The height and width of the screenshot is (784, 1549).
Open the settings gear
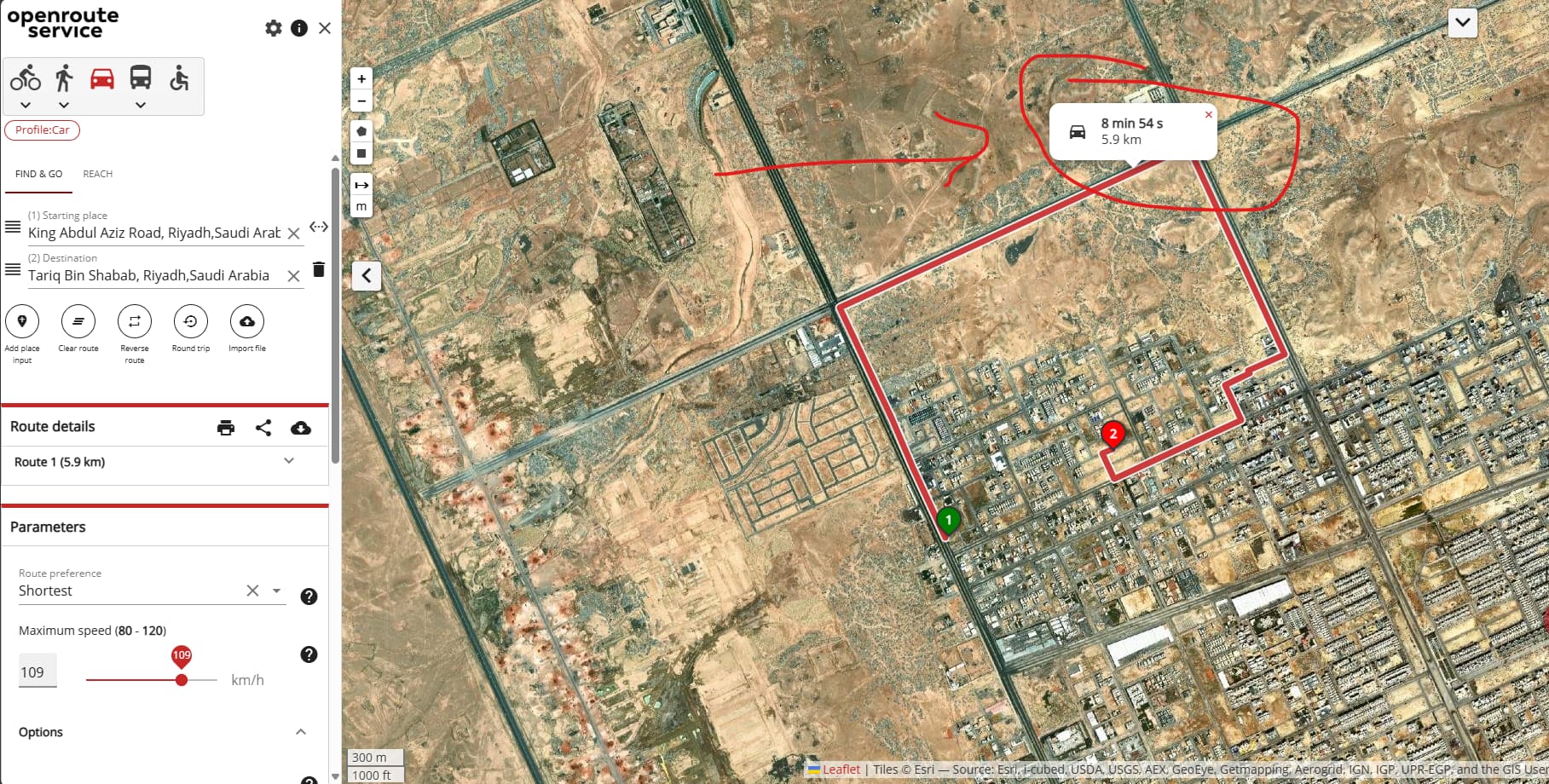(x=273, y=28)
